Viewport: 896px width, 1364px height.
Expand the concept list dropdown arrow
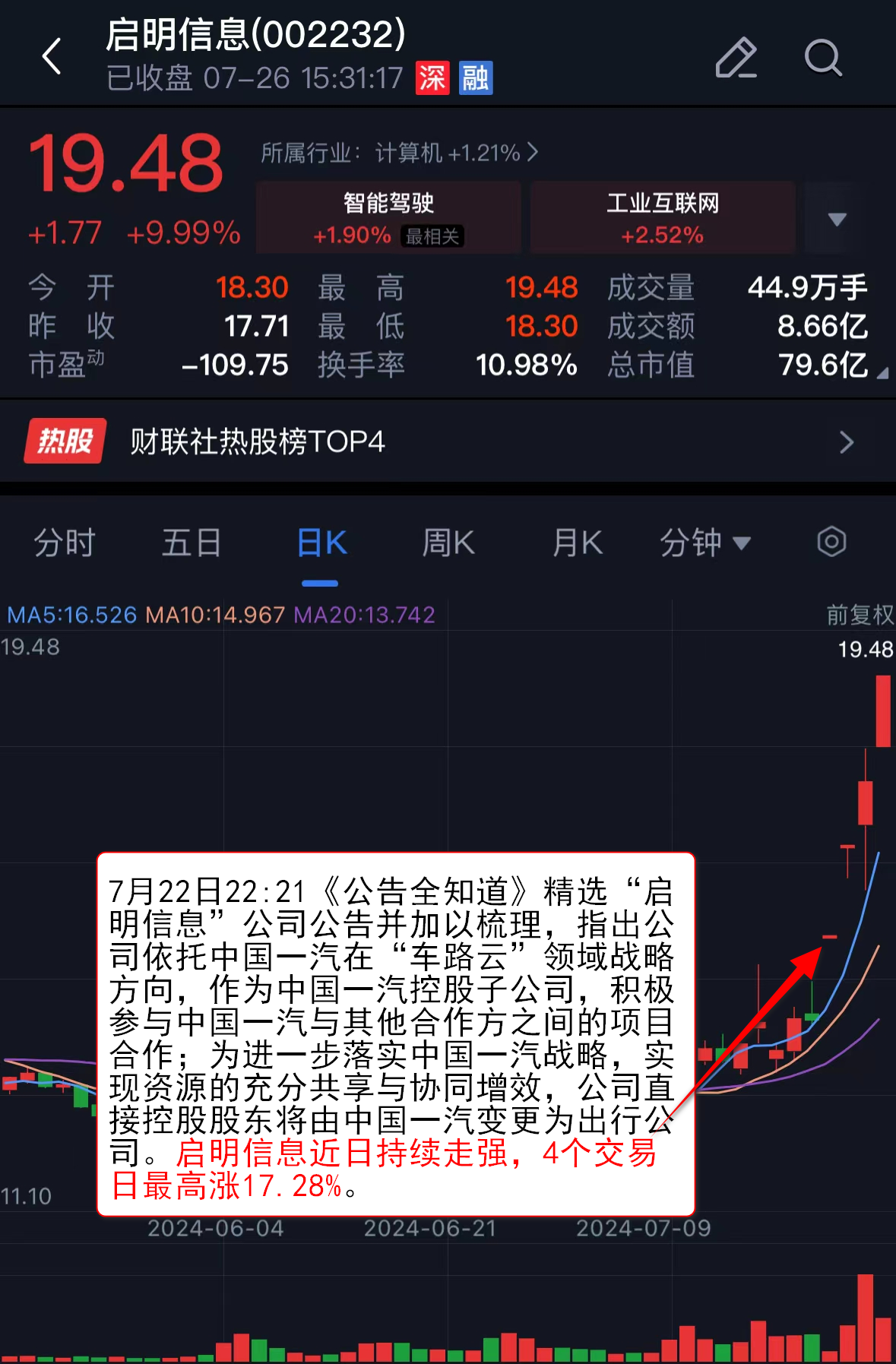pos(837,219)
